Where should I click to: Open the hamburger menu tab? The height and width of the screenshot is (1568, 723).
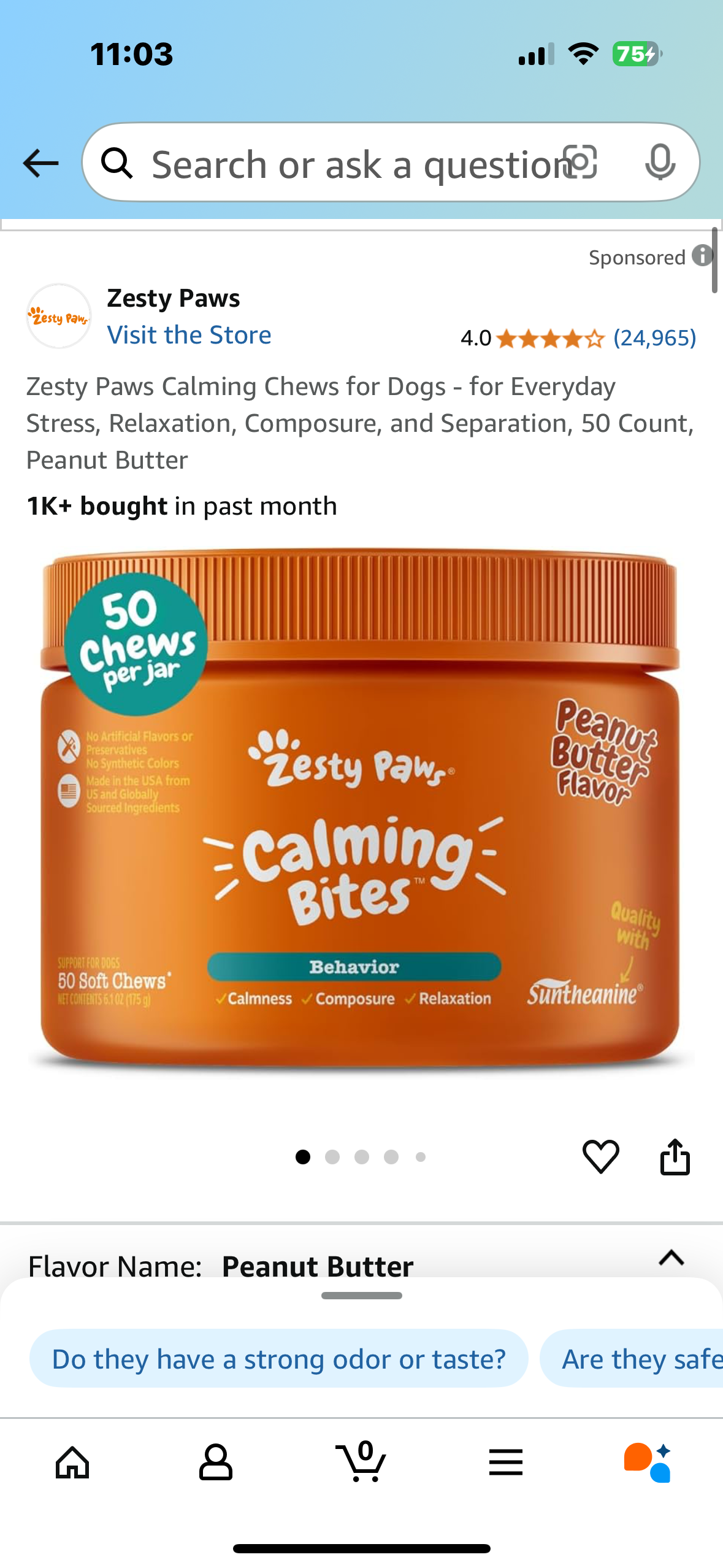[x=505, y=1462]
